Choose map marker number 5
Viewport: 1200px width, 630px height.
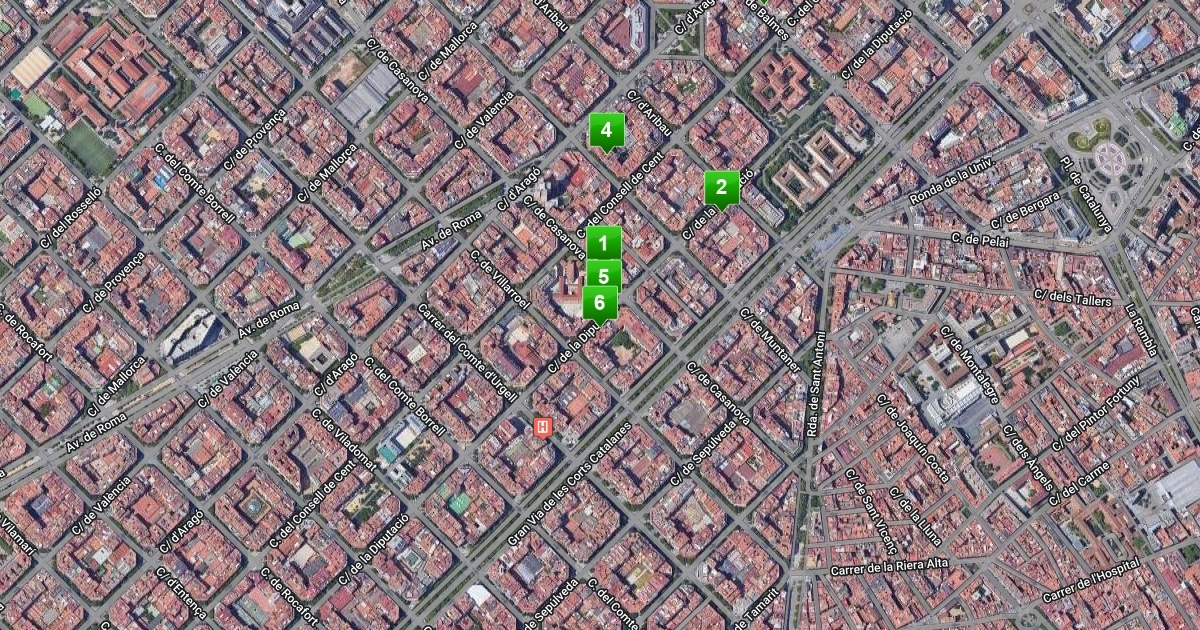click(604, 275)
